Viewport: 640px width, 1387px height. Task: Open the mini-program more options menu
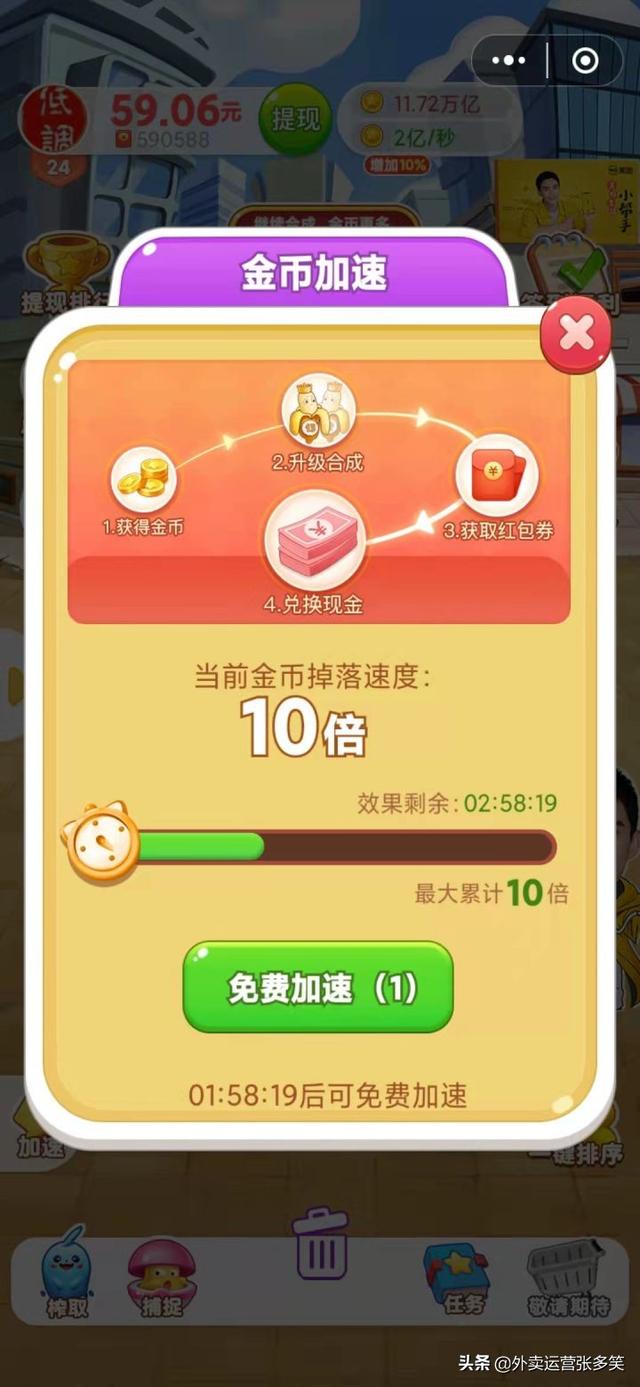click(x=509, y=61)
